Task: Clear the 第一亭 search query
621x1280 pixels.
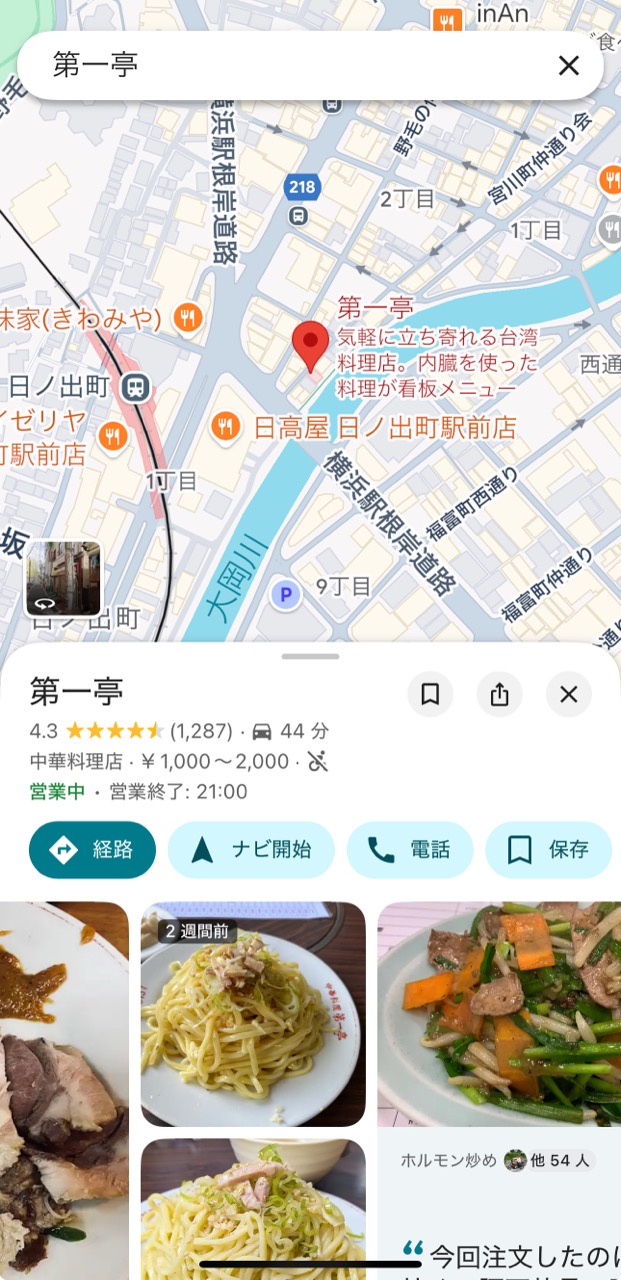Action: pyautogui.click(x=568, y=66)
